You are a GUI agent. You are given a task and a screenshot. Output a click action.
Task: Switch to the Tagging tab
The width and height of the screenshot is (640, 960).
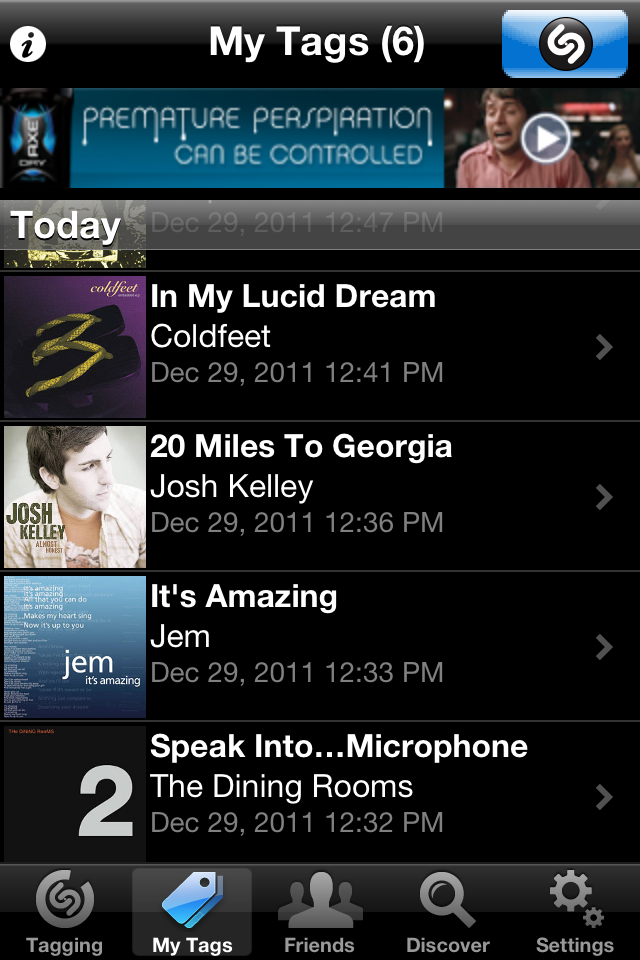(x=65, y=912)
